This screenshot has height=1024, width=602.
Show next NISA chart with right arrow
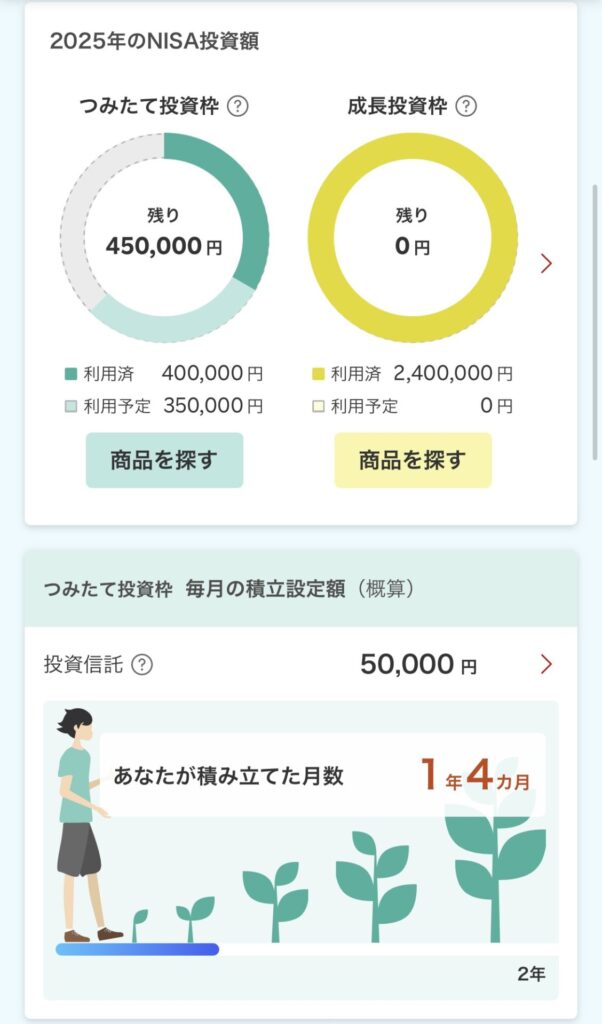tap(546, 264)
